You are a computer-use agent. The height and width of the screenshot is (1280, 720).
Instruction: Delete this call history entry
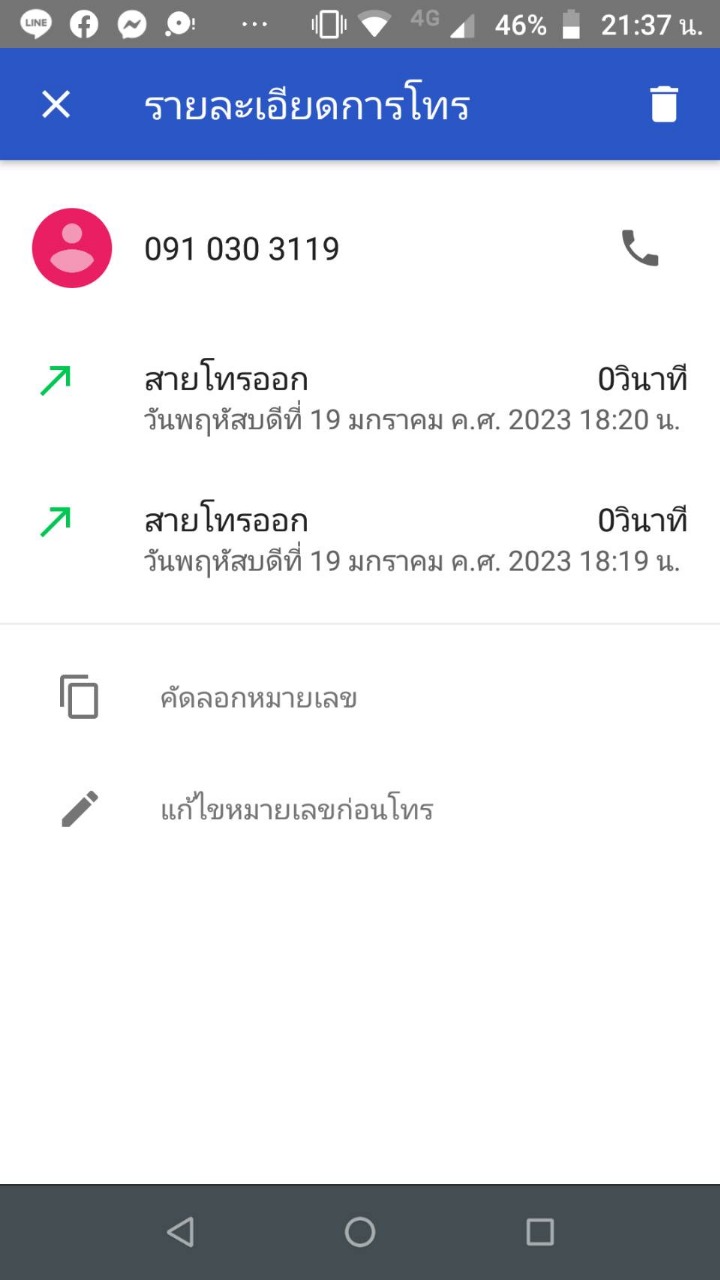(664, 104)
